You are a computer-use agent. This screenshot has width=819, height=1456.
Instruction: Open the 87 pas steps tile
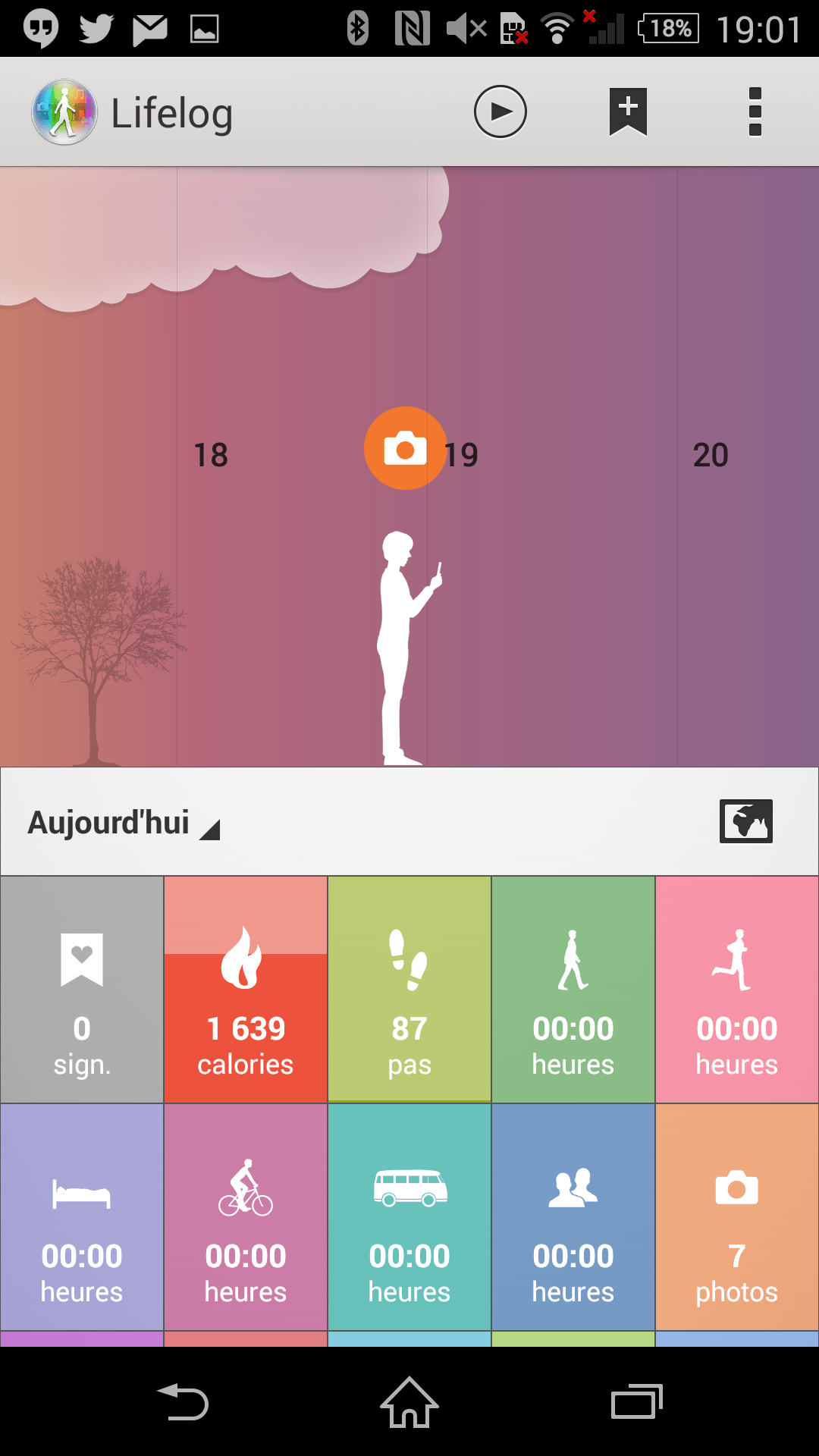tap(409, 990)
